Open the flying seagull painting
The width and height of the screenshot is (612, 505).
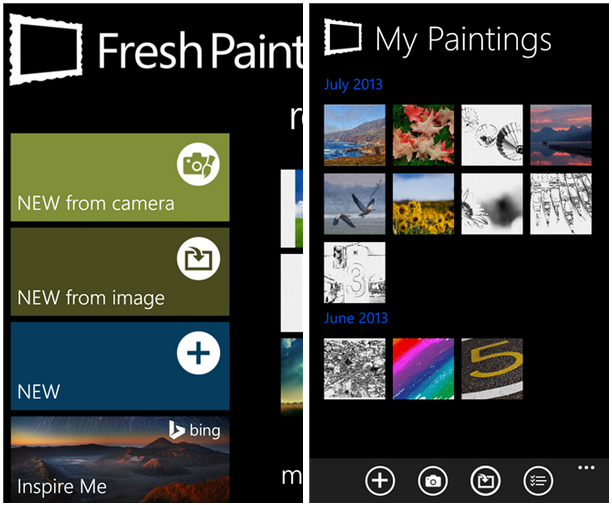(354, 203)
